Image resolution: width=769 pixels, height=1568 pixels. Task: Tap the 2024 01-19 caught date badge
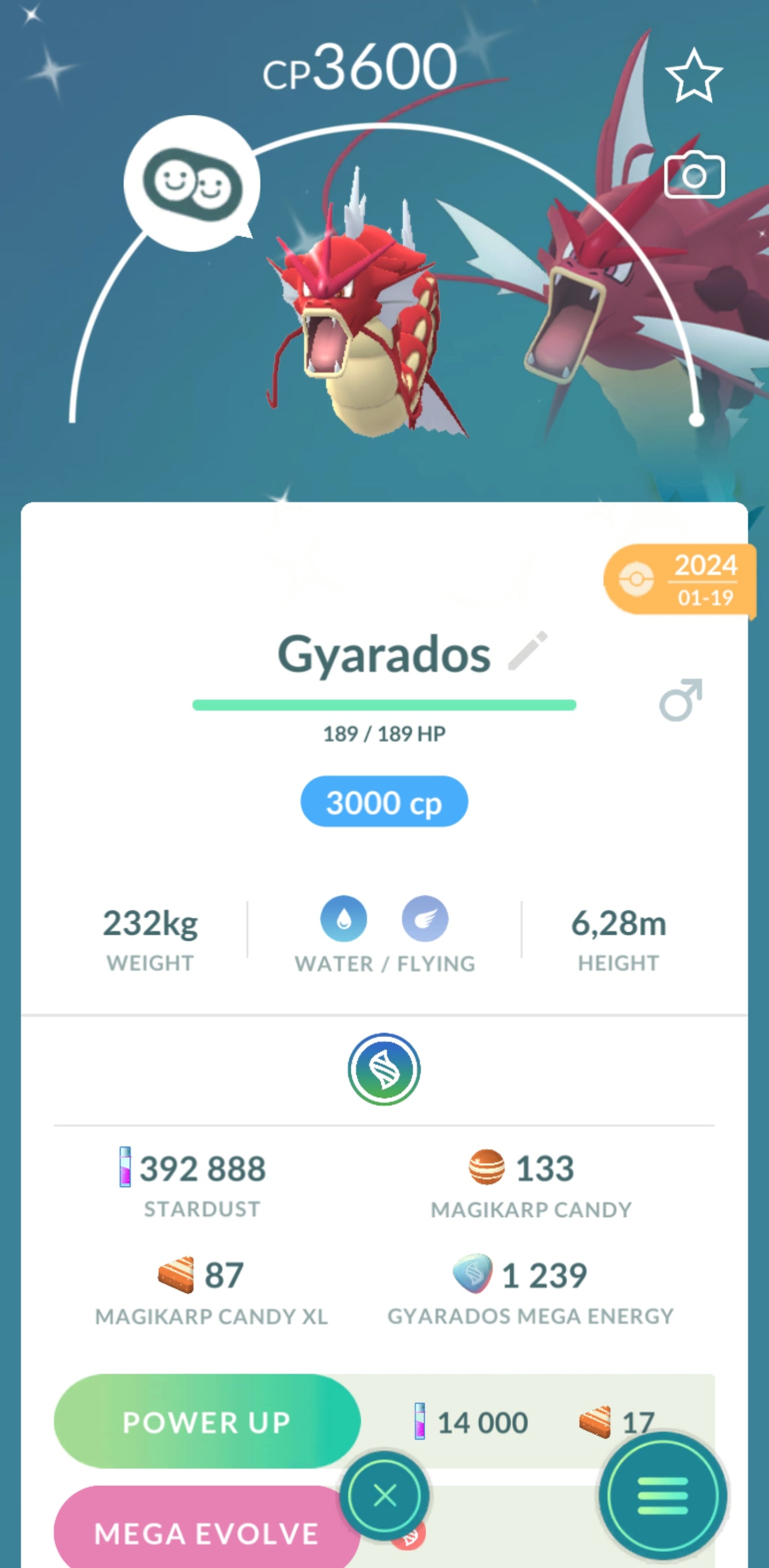click(x=680, y=580)
